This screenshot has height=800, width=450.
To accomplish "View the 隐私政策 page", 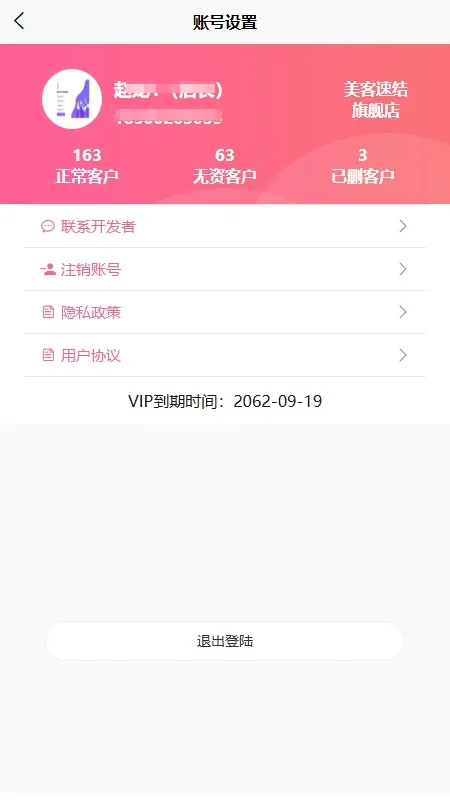I will (x=225, y=312).
